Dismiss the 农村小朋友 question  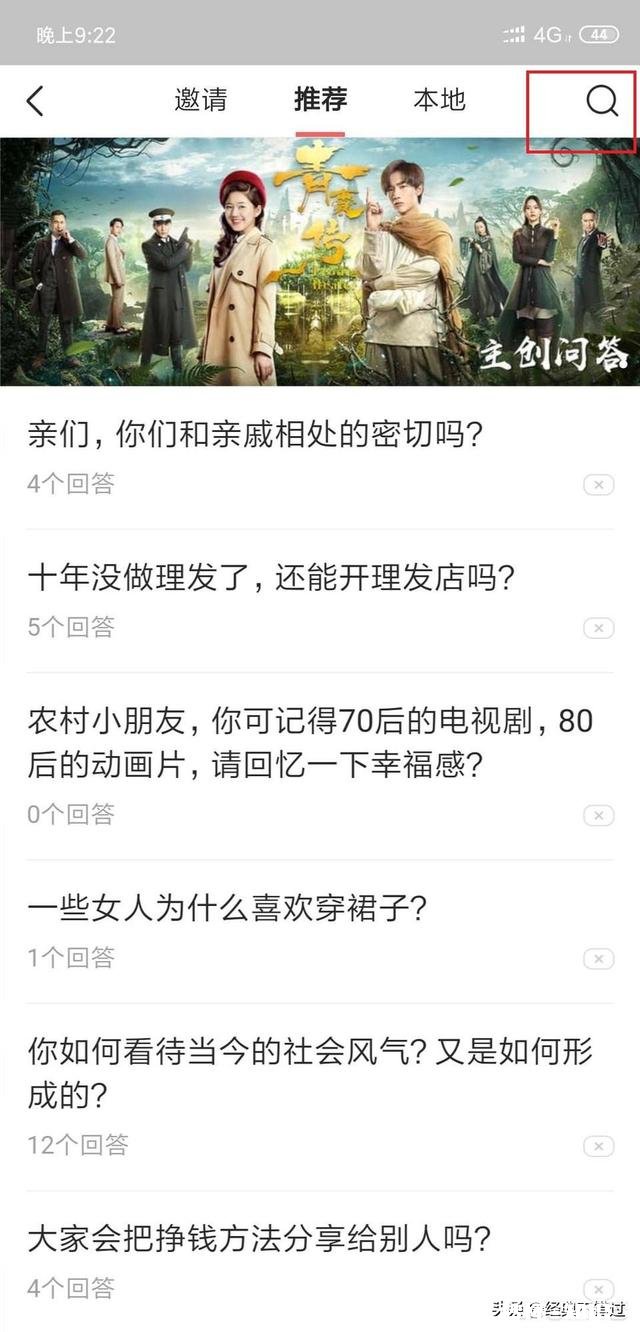598,816
